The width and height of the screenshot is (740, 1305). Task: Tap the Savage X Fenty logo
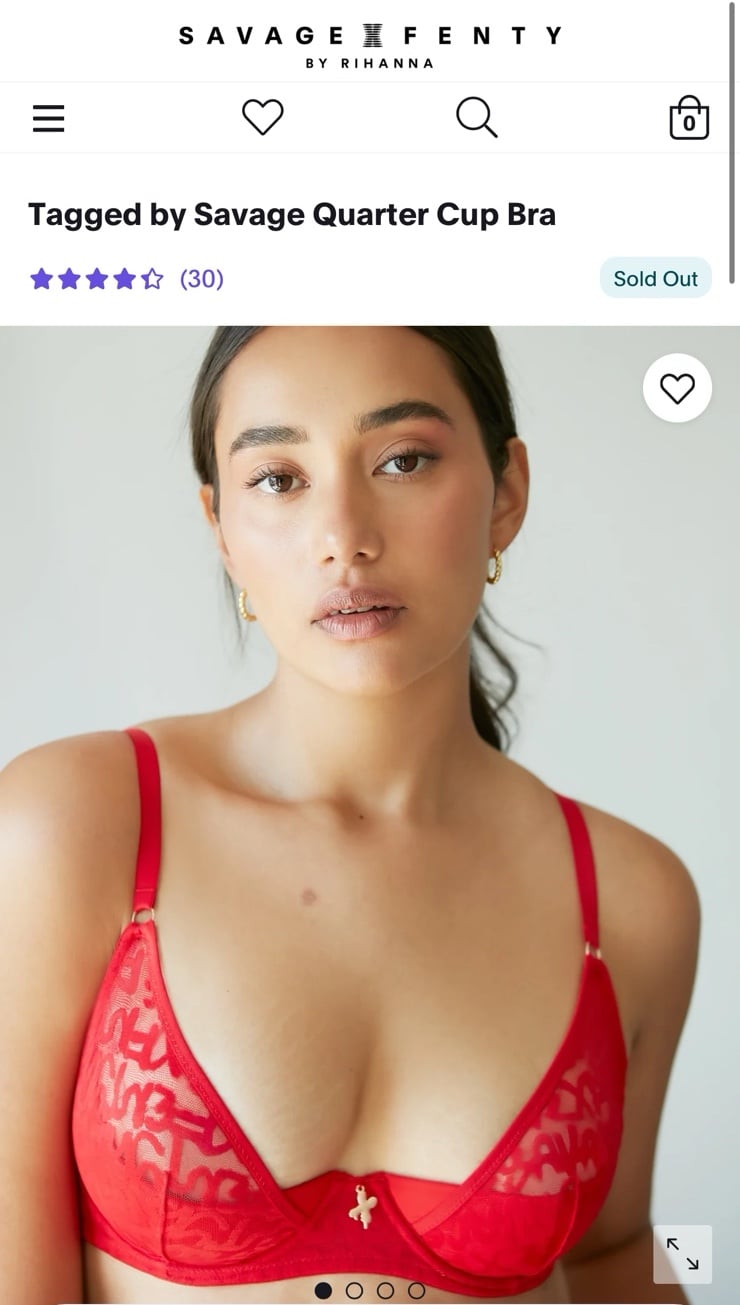pos(370,46)
